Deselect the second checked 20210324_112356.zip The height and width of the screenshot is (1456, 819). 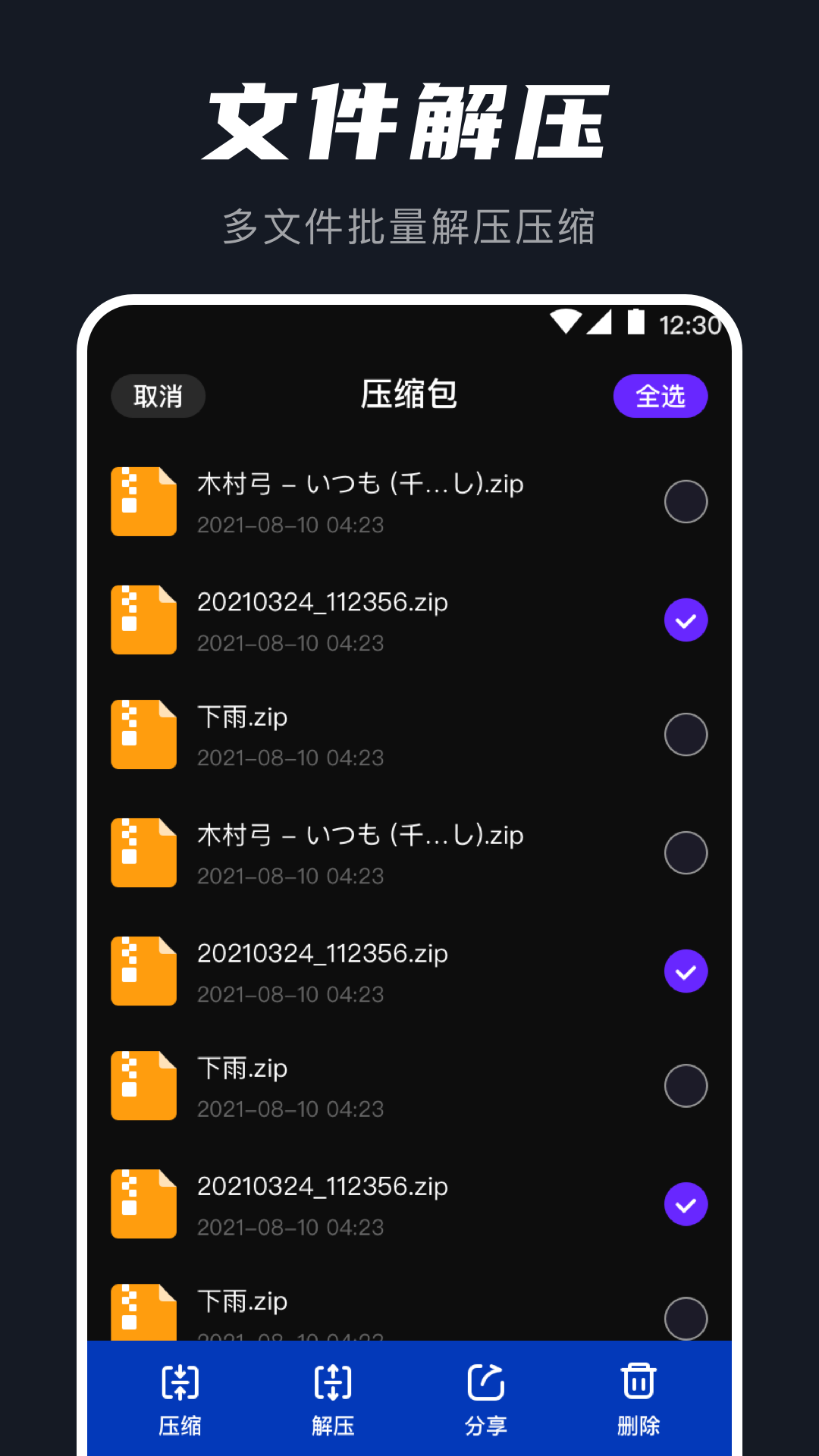(x=686, y=970)
